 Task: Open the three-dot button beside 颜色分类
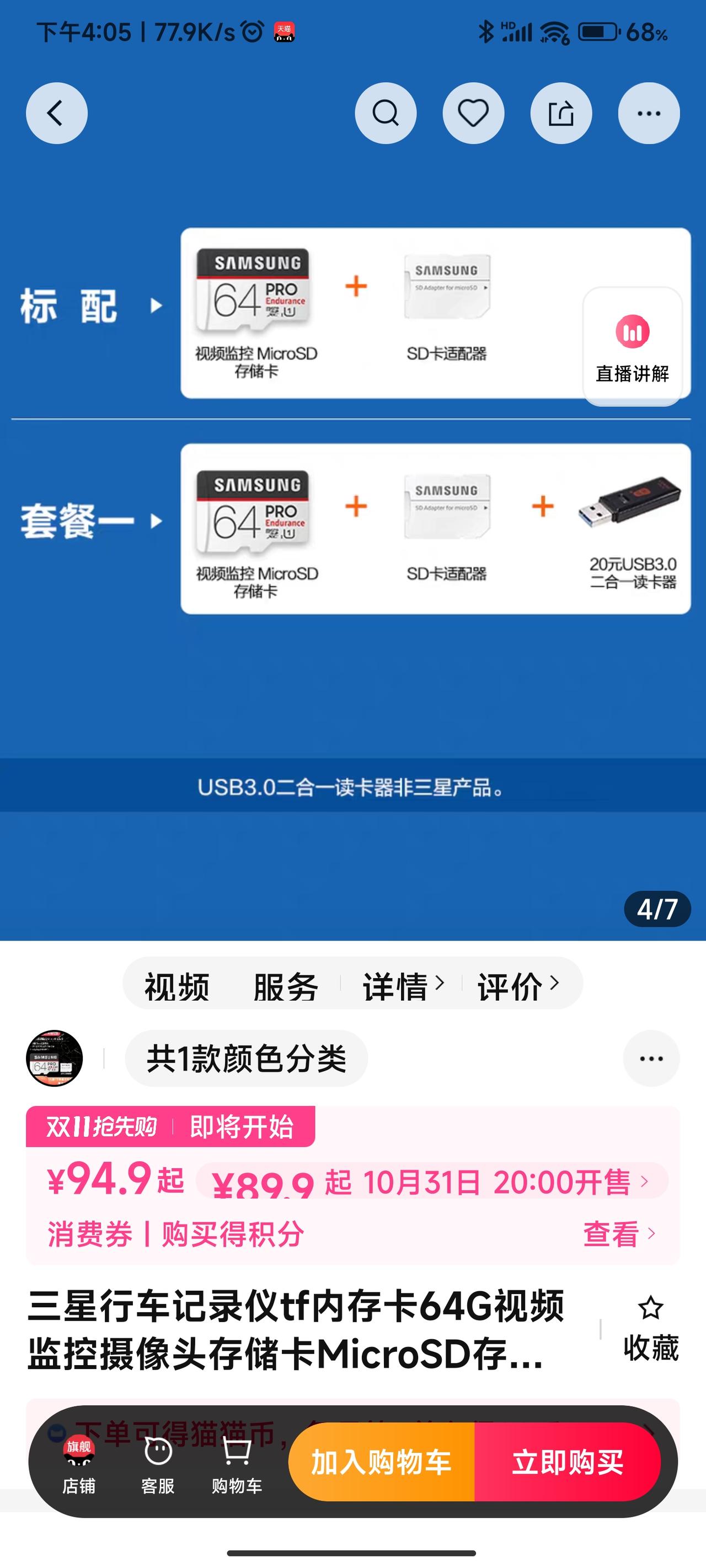click(651, 1058)
